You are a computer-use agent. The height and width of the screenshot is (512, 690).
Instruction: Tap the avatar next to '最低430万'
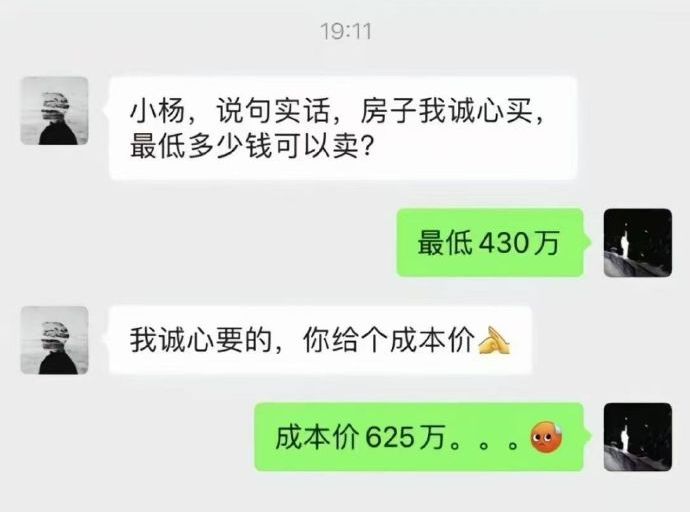(x=637, y=243)
